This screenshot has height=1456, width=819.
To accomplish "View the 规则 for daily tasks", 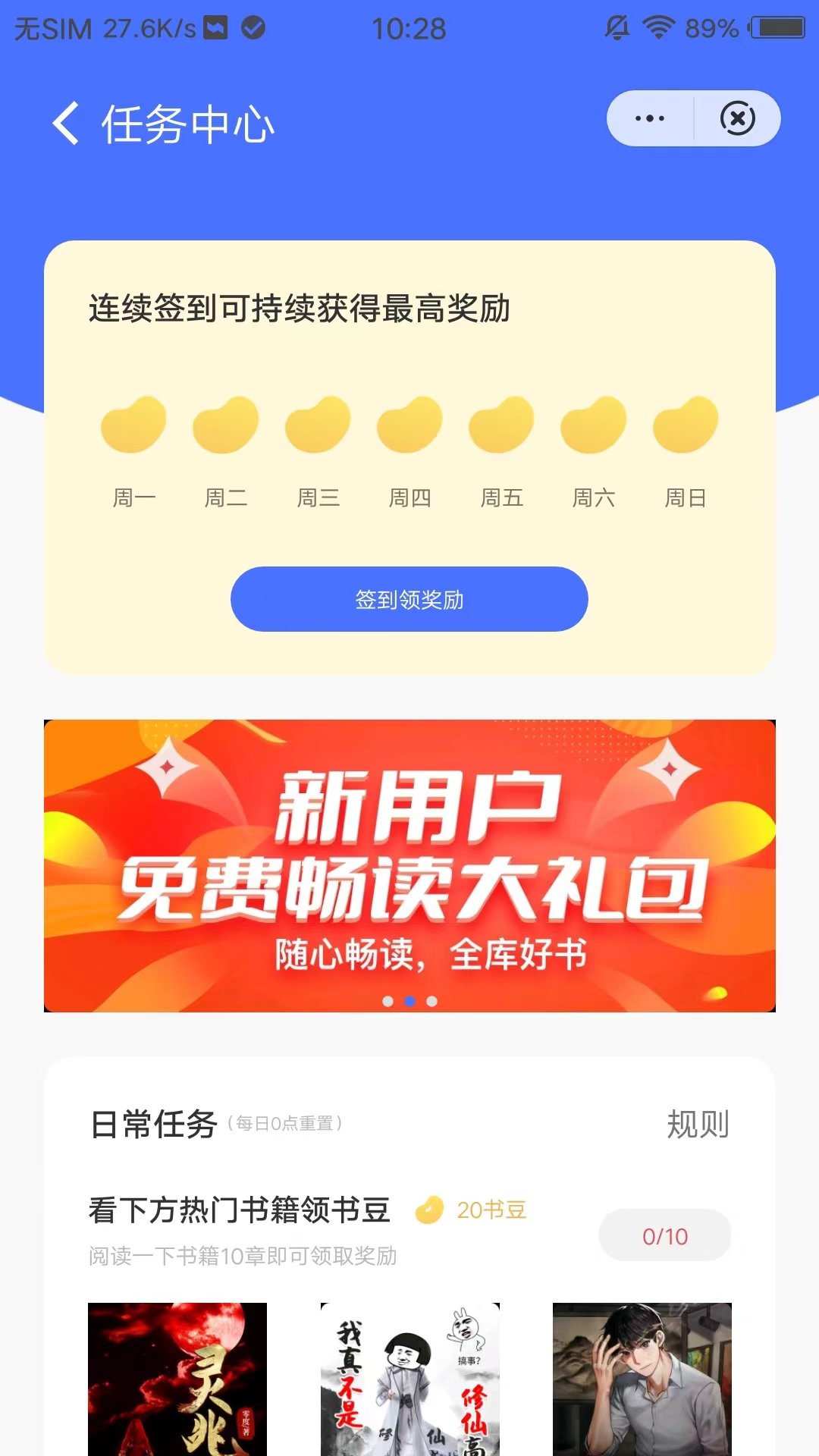I will click(x=698, y=1124).
